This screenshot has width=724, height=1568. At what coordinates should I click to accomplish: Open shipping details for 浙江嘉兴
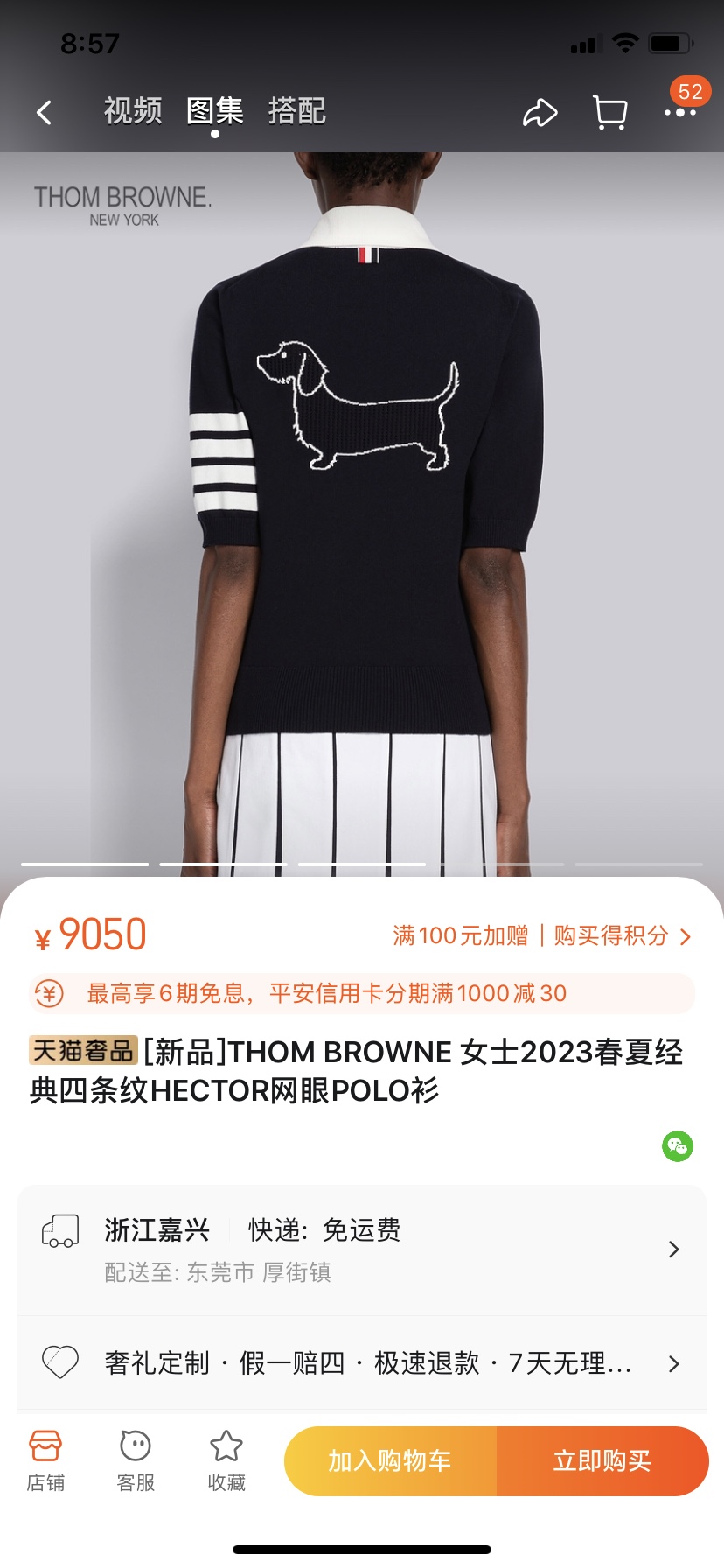362,1249
